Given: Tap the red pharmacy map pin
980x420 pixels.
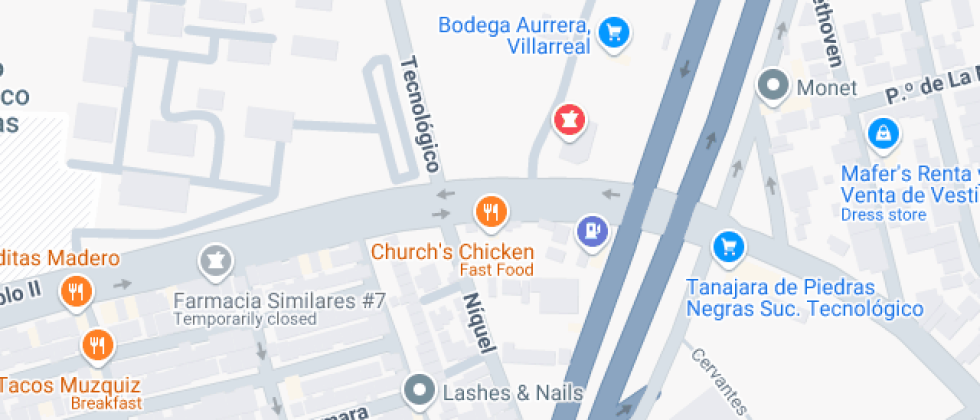Looking at the screenshot, I should pyautogui.click(x=570, y=121).
